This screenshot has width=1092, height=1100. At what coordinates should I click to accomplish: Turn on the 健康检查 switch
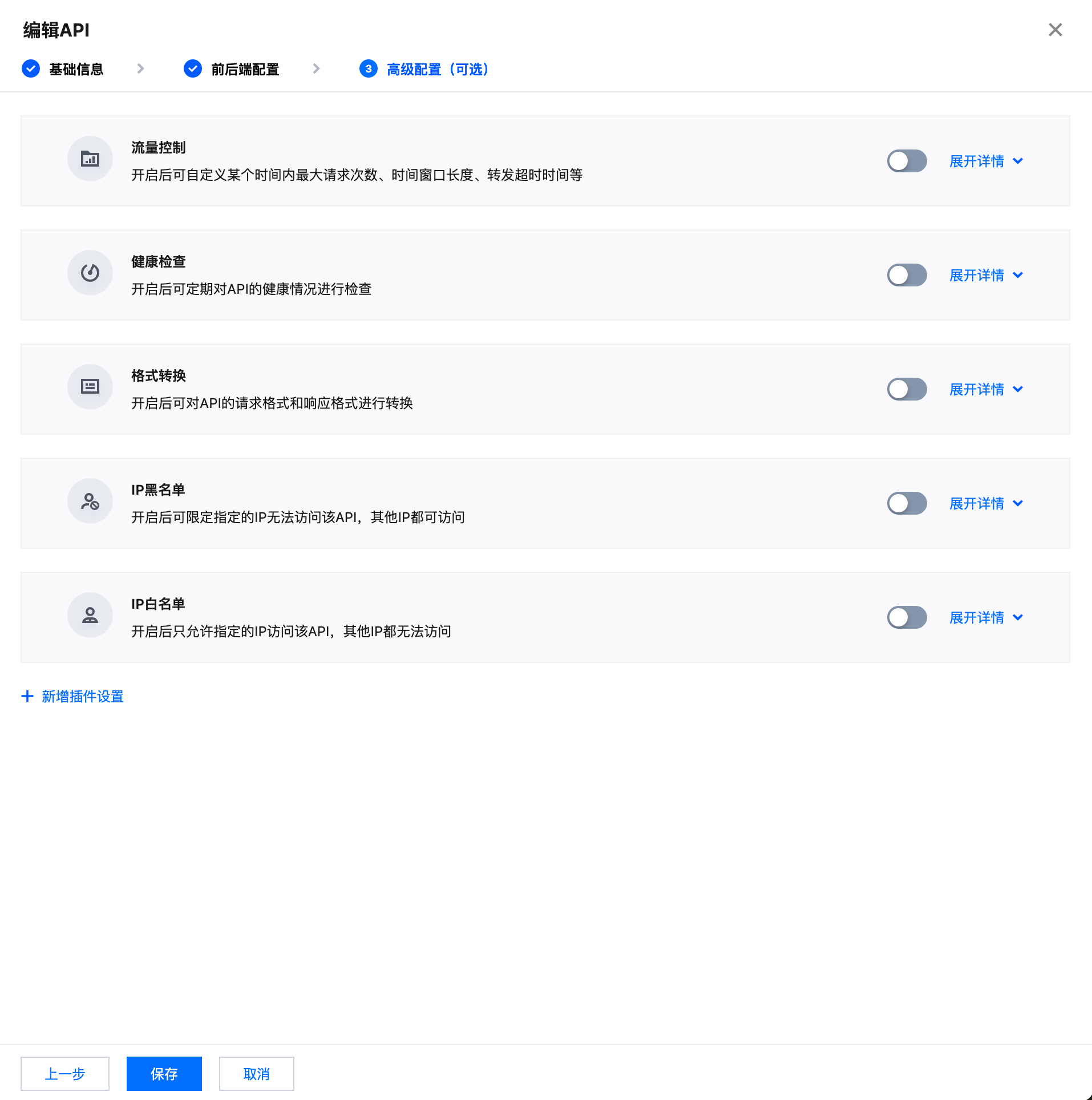[907, 275]
